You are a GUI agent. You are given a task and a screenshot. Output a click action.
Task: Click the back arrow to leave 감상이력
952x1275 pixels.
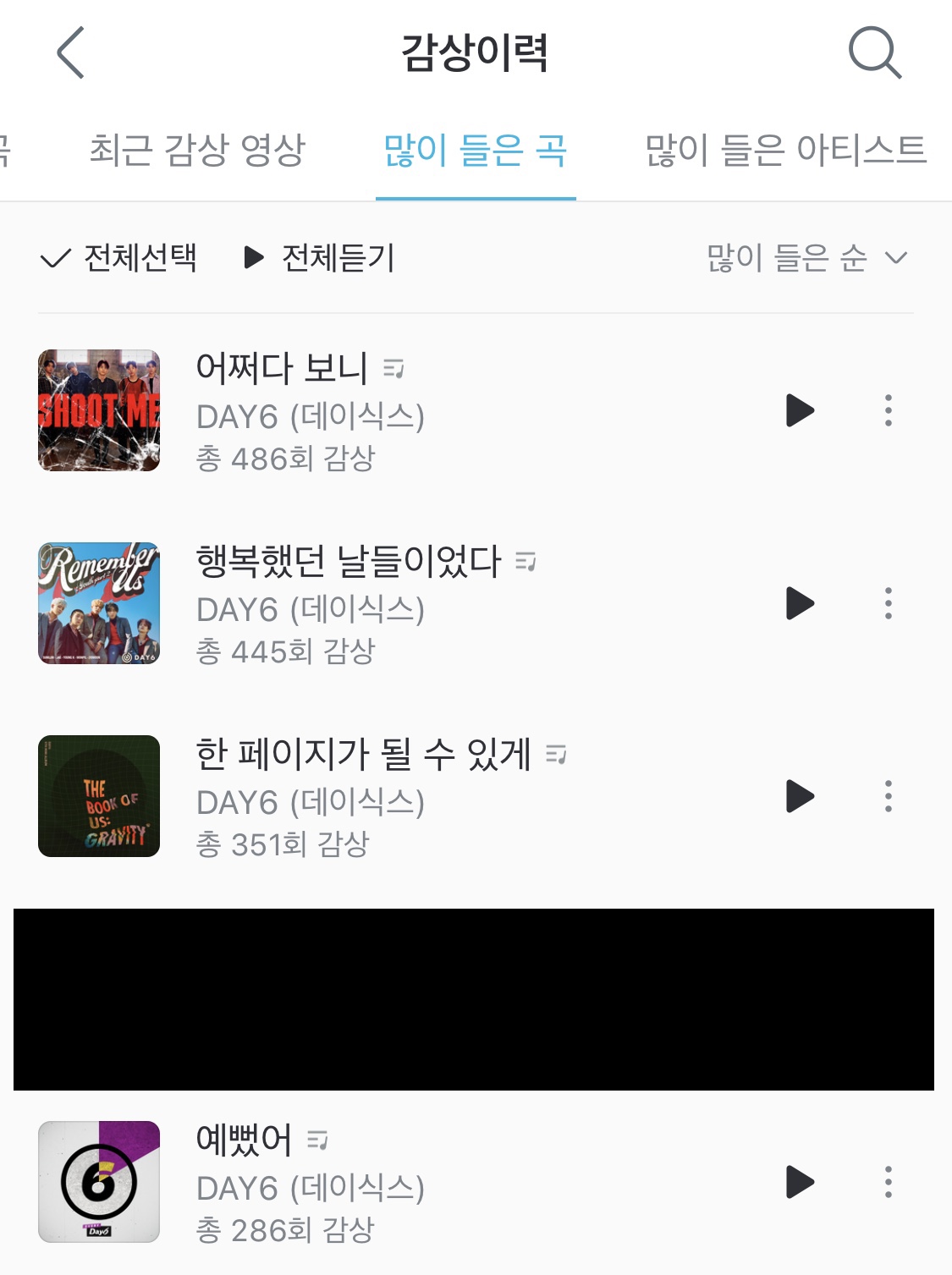[72, 52]
